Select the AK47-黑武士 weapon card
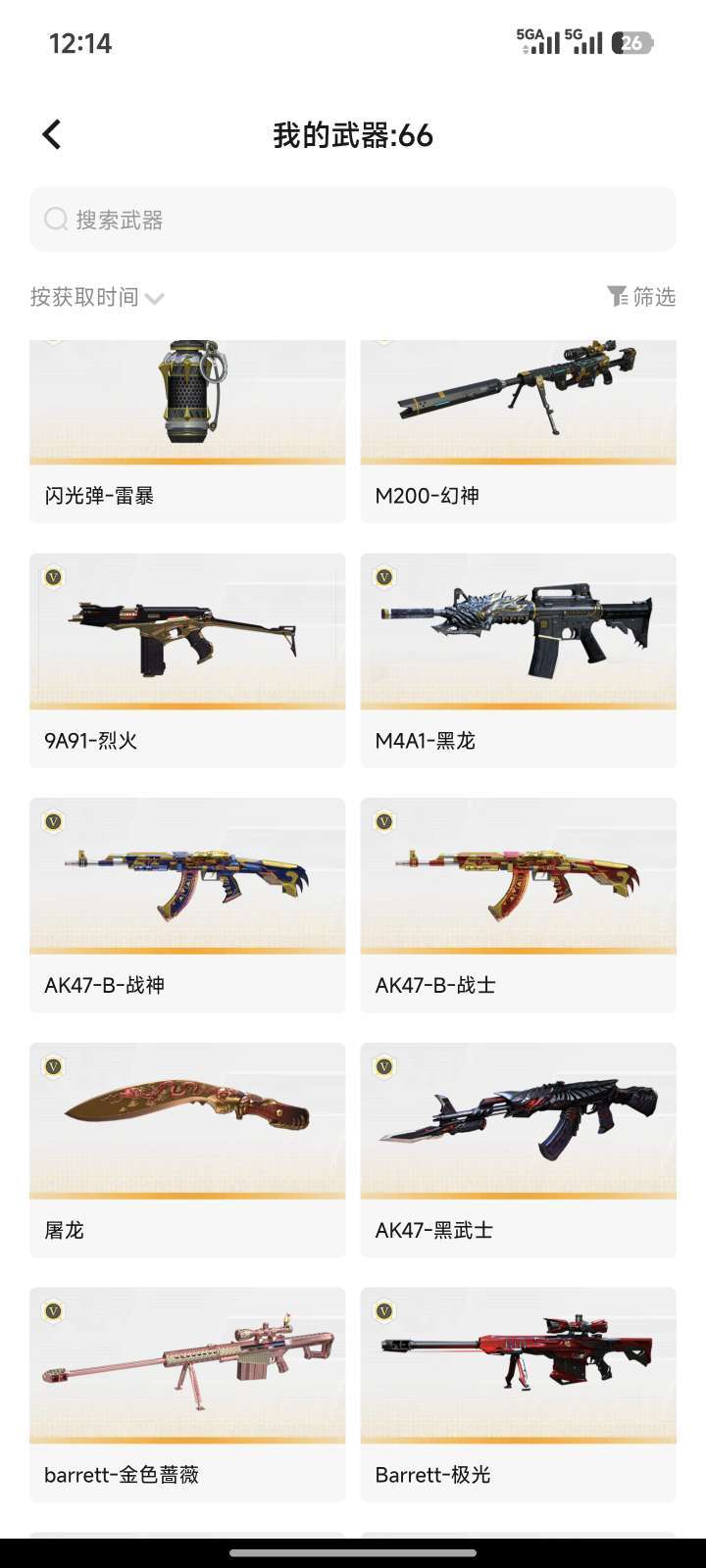Screen dimensions: 706x1568 [519, 1151]
